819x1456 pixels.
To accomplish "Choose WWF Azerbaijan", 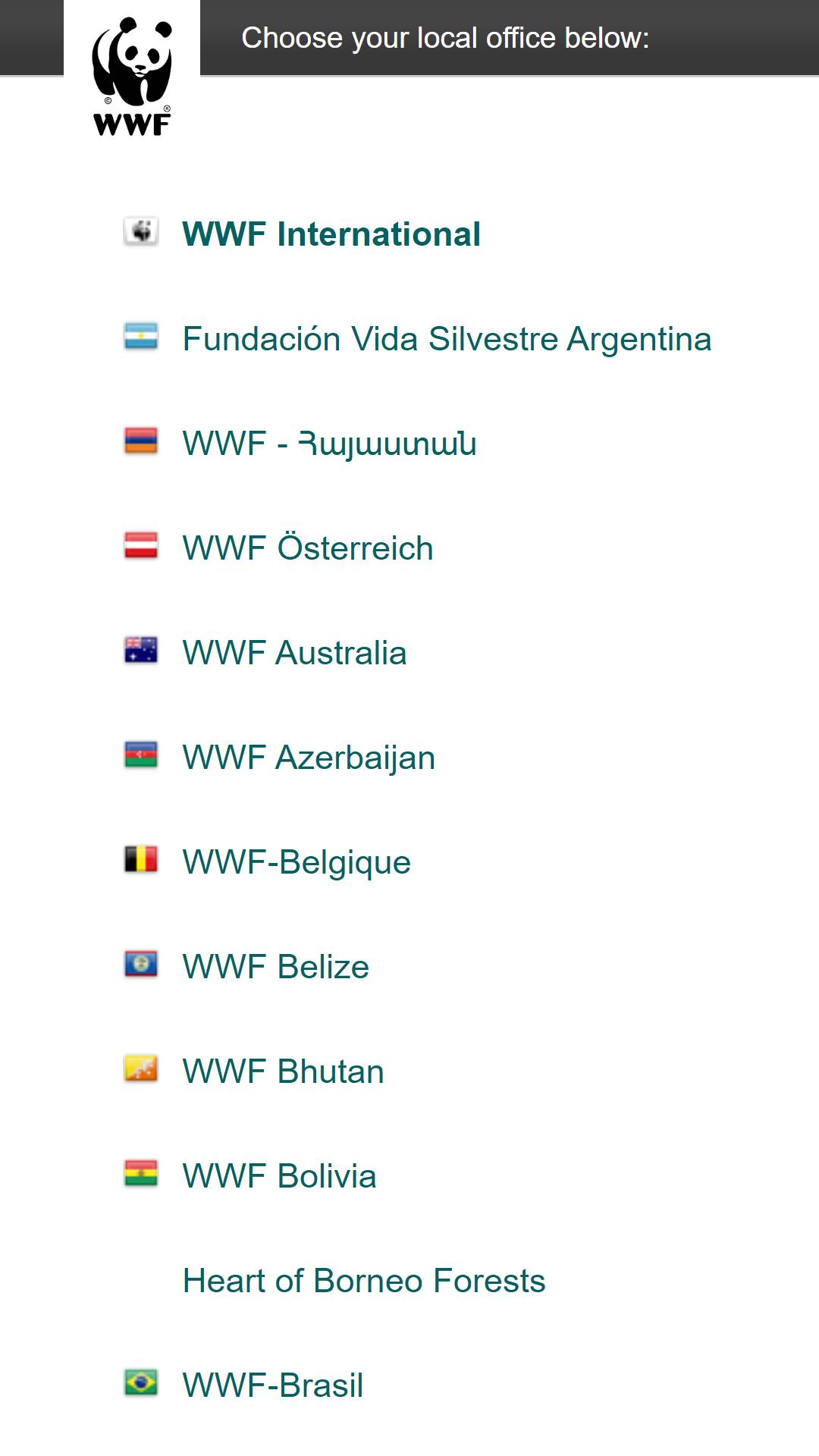I will (x=309, y=758).
